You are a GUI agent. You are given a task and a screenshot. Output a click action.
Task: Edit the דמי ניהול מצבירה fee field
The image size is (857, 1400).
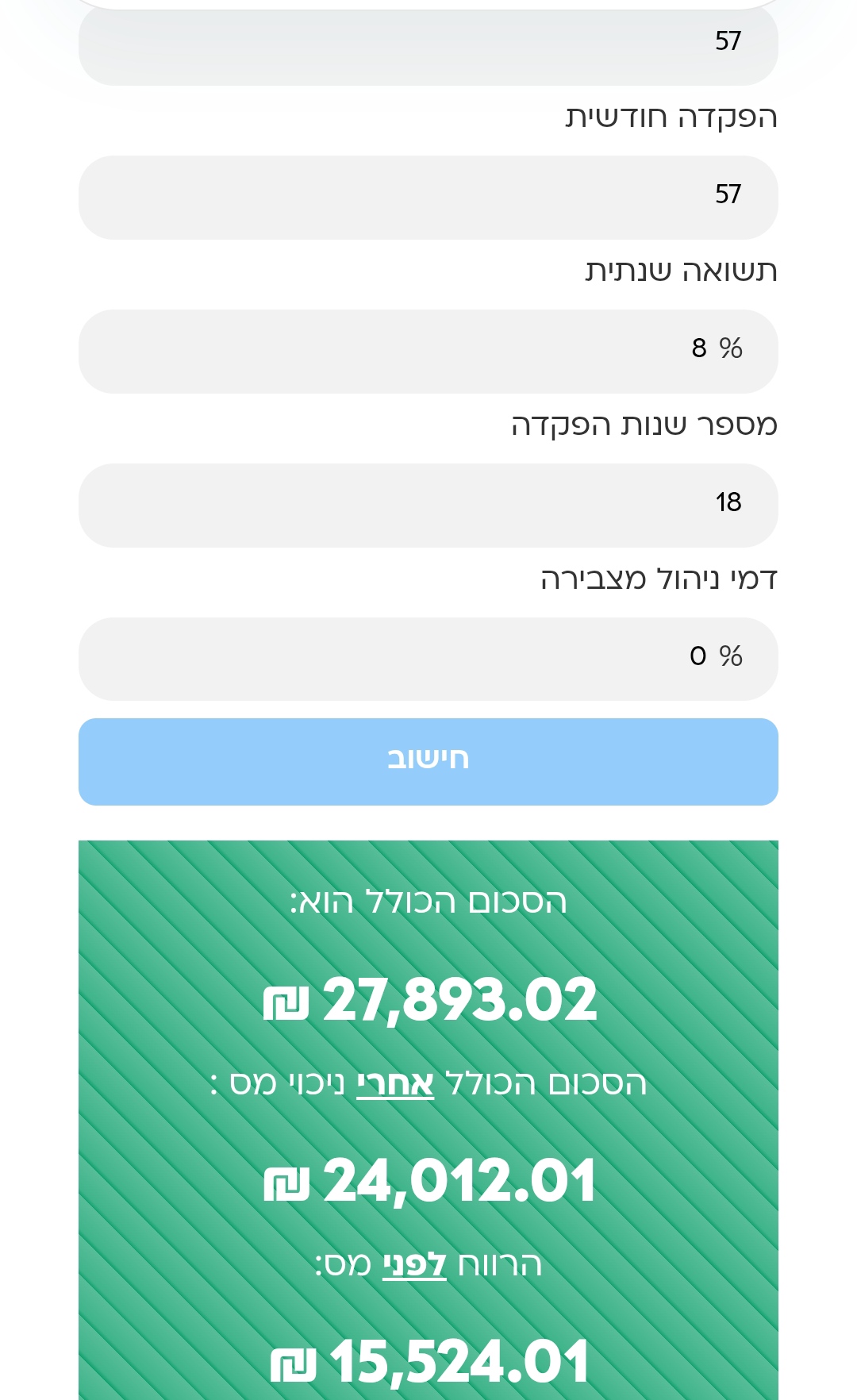[x=428, y=659]
